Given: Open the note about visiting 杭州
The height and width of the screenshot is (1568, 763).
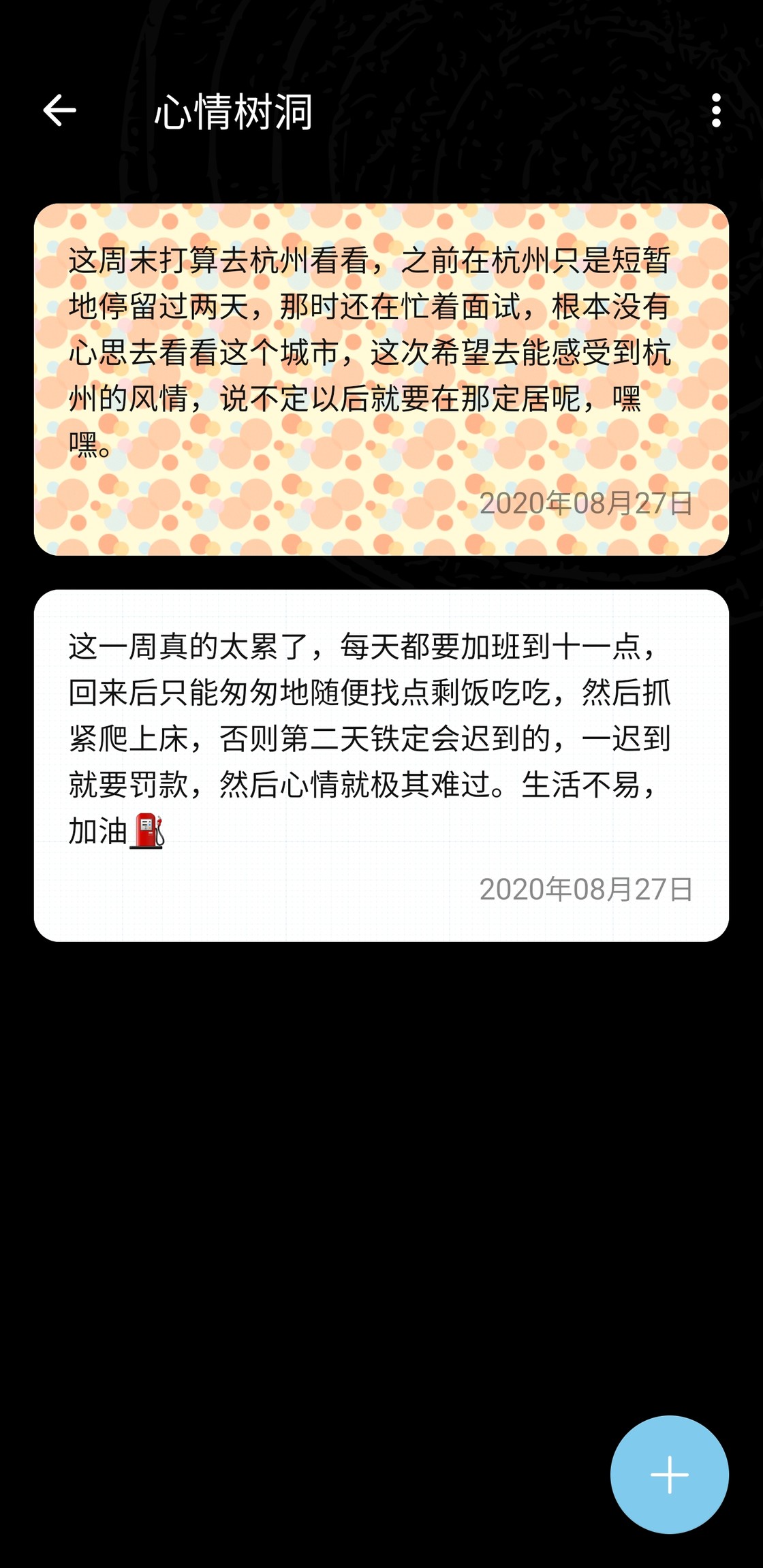Looking at the screenshot, I should (x=381, y=379).
